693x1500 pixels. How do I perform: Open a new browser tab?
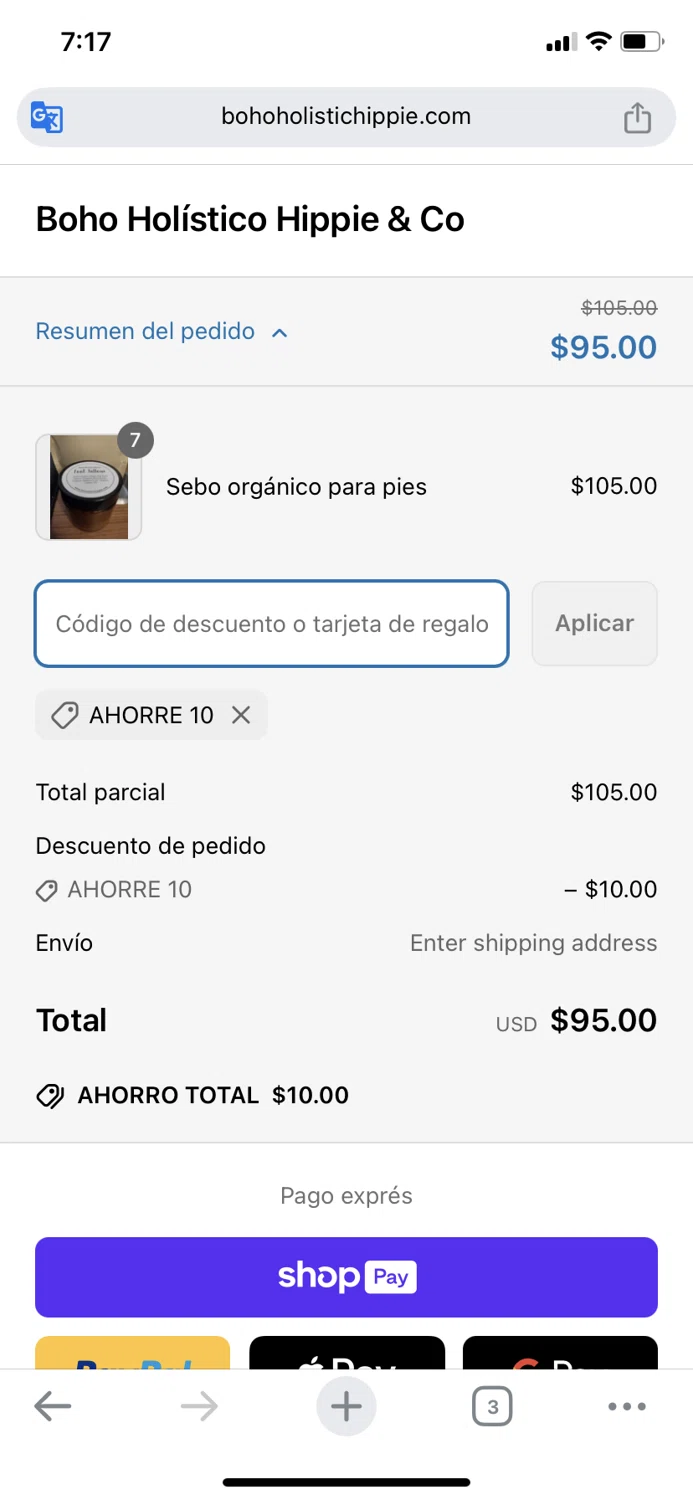click(346, 1407)
